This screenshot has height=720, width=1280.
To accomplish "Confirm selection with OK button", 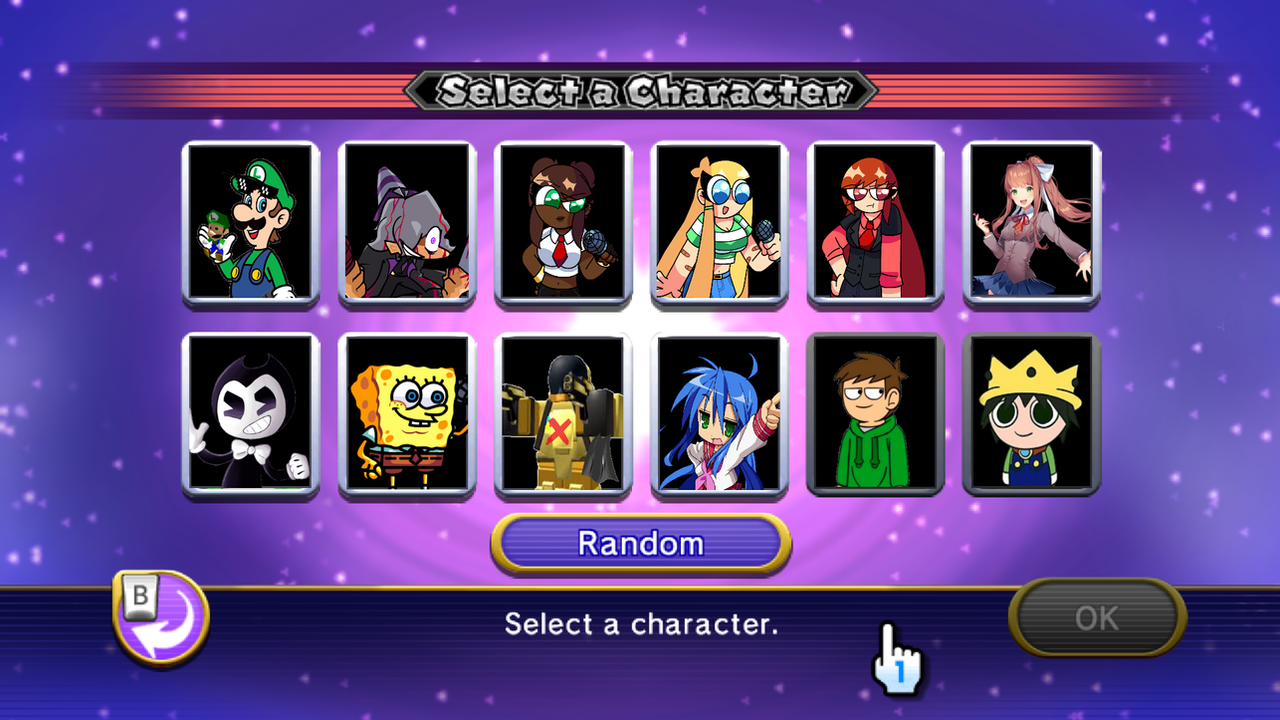I will click(1097, 617).
